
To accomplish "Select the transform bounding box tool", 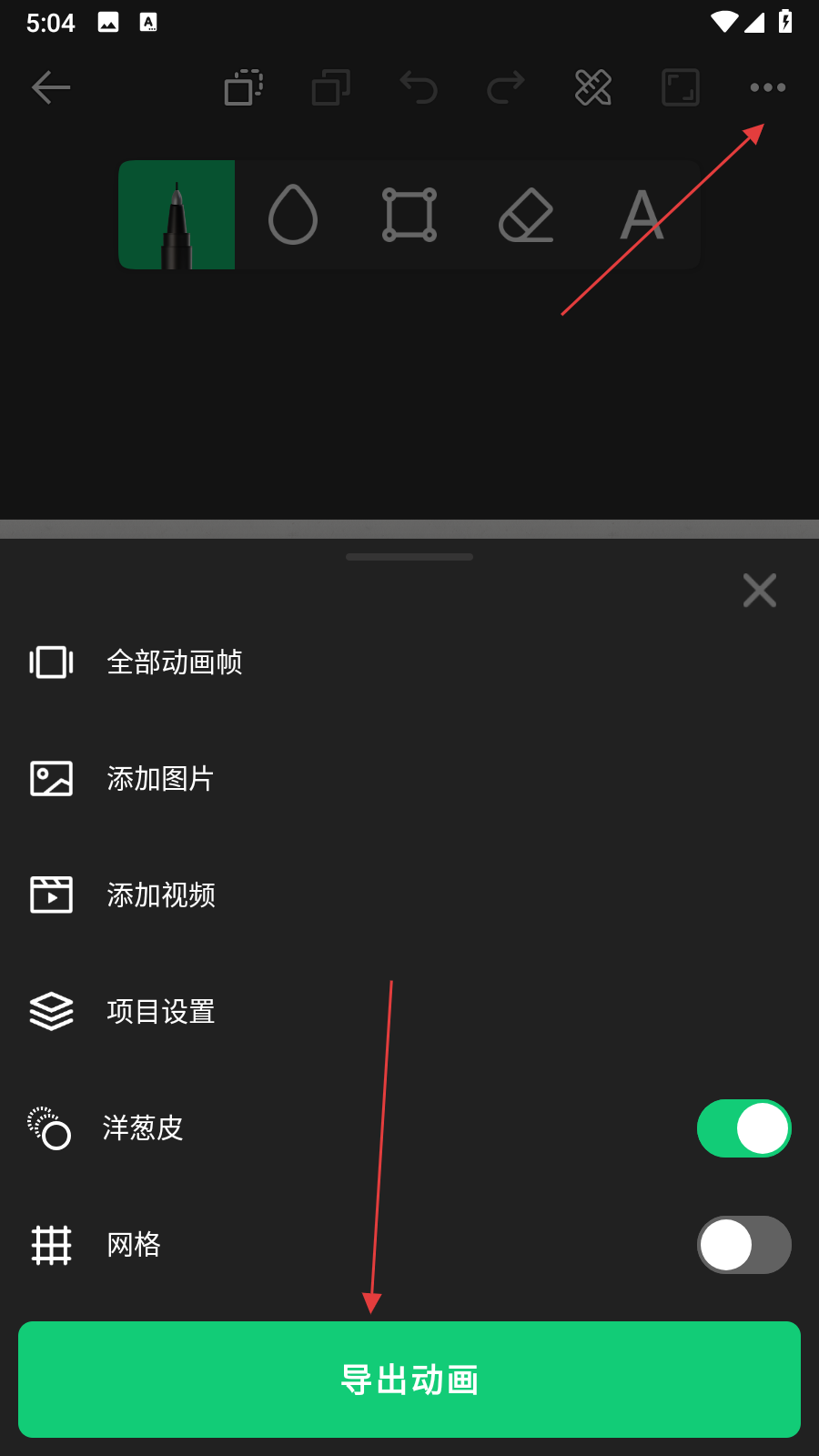I will [409, 216].
